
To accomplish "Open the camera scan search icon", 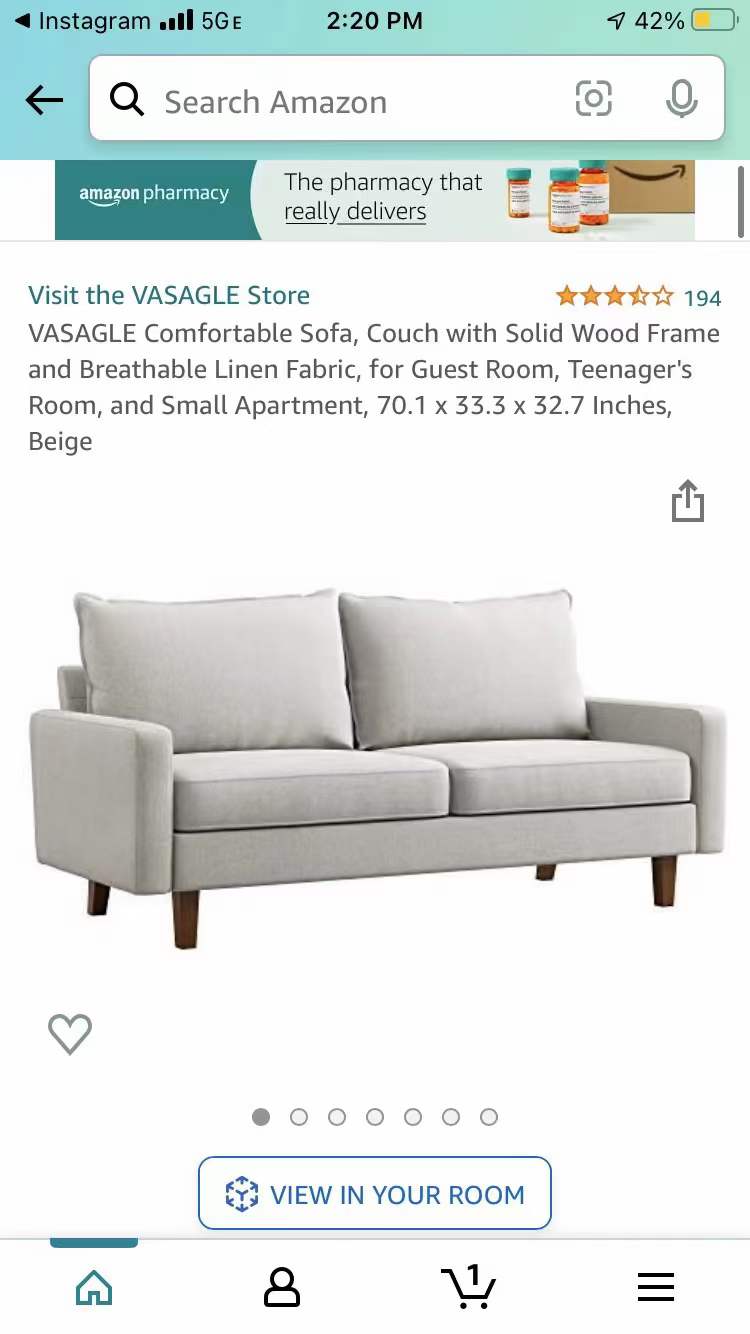I will (x=593, y=99).
